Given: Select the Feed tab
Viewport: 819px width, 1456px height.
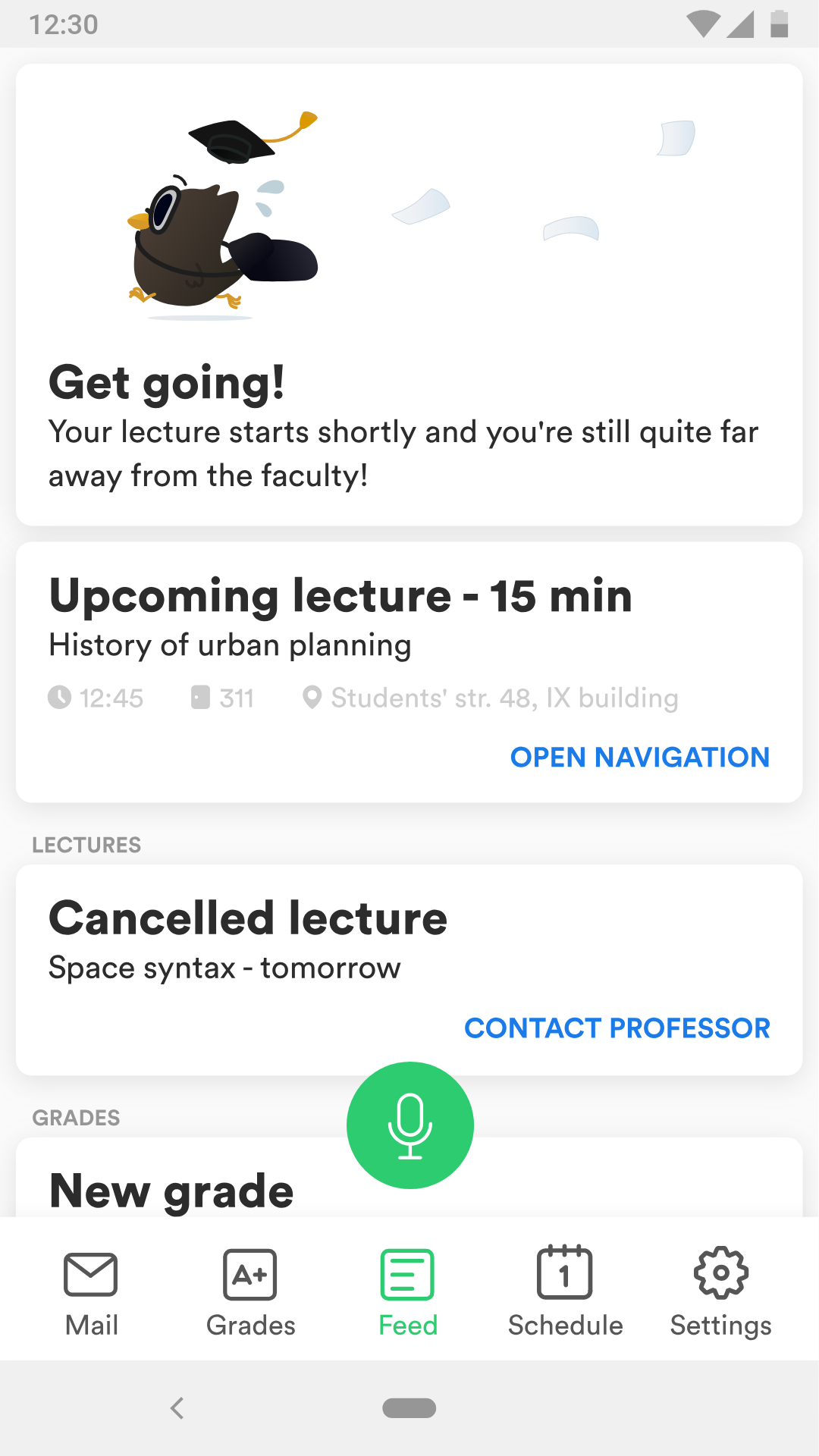Looking at the screenshot, I should (x=408, y=1293).
